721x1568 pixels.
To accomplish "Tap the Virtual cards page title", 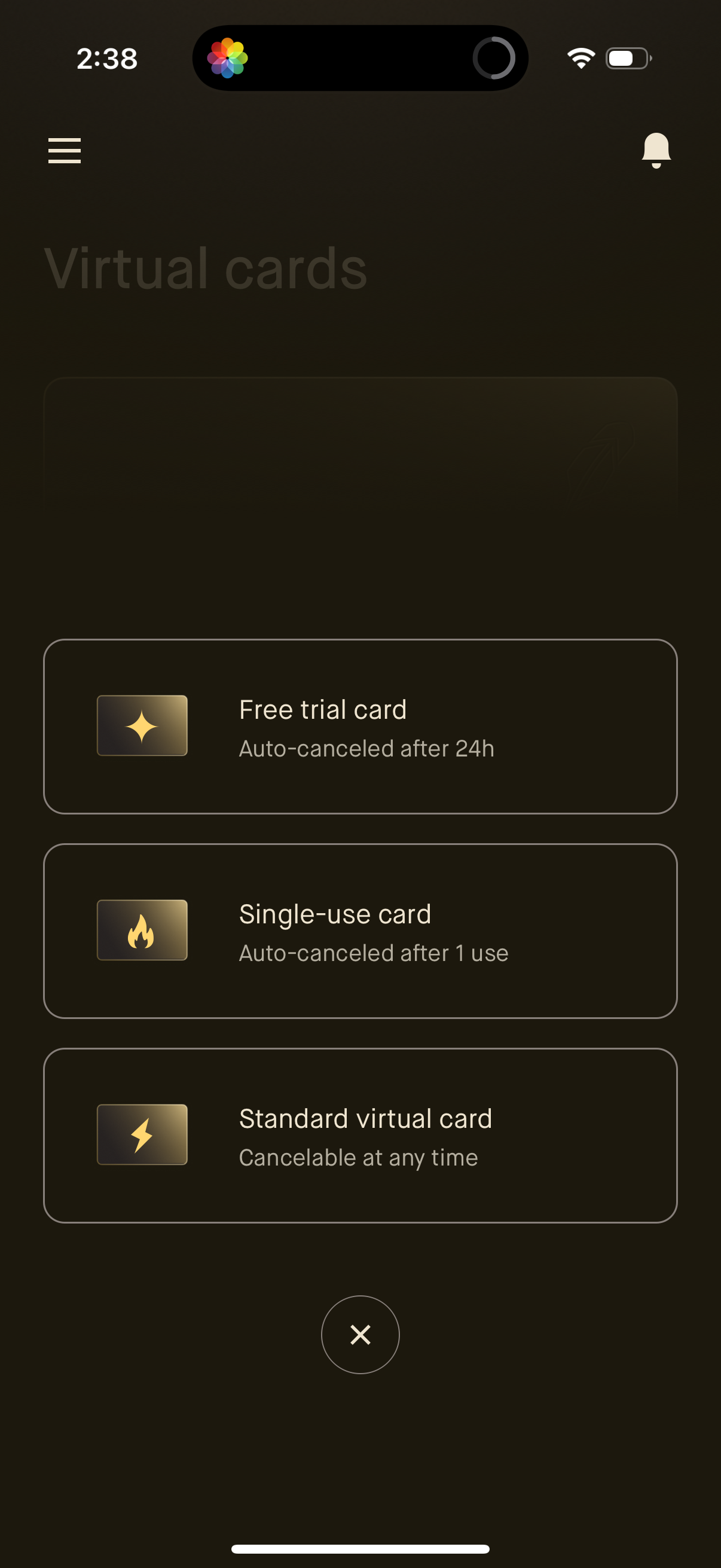I will (206, 267).
